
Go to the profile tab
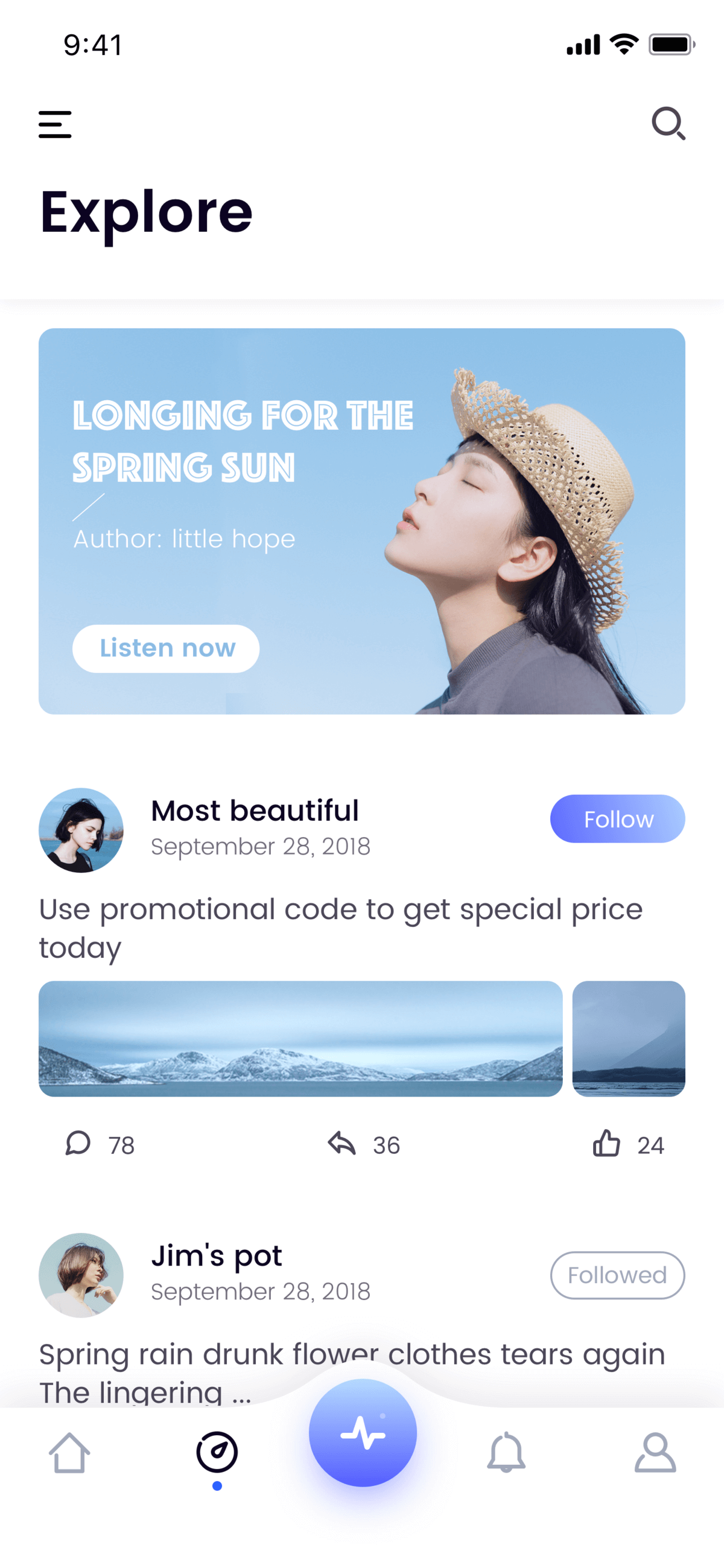pos(655,1453)
